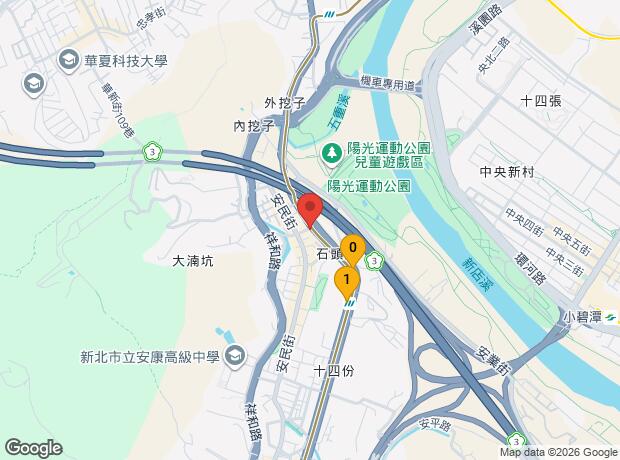Select the orange marker labeled 0
The height and width of the screenshot is (460, 620).
tap(352, 248)
